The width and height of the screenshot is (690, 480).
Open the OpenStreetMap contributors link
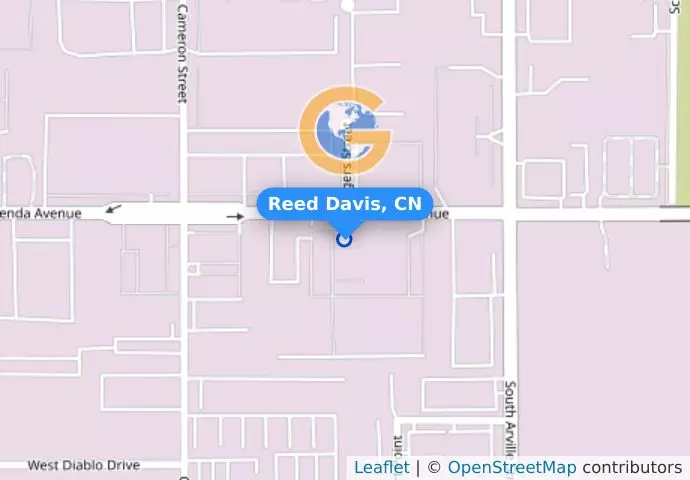coord(511,467)
